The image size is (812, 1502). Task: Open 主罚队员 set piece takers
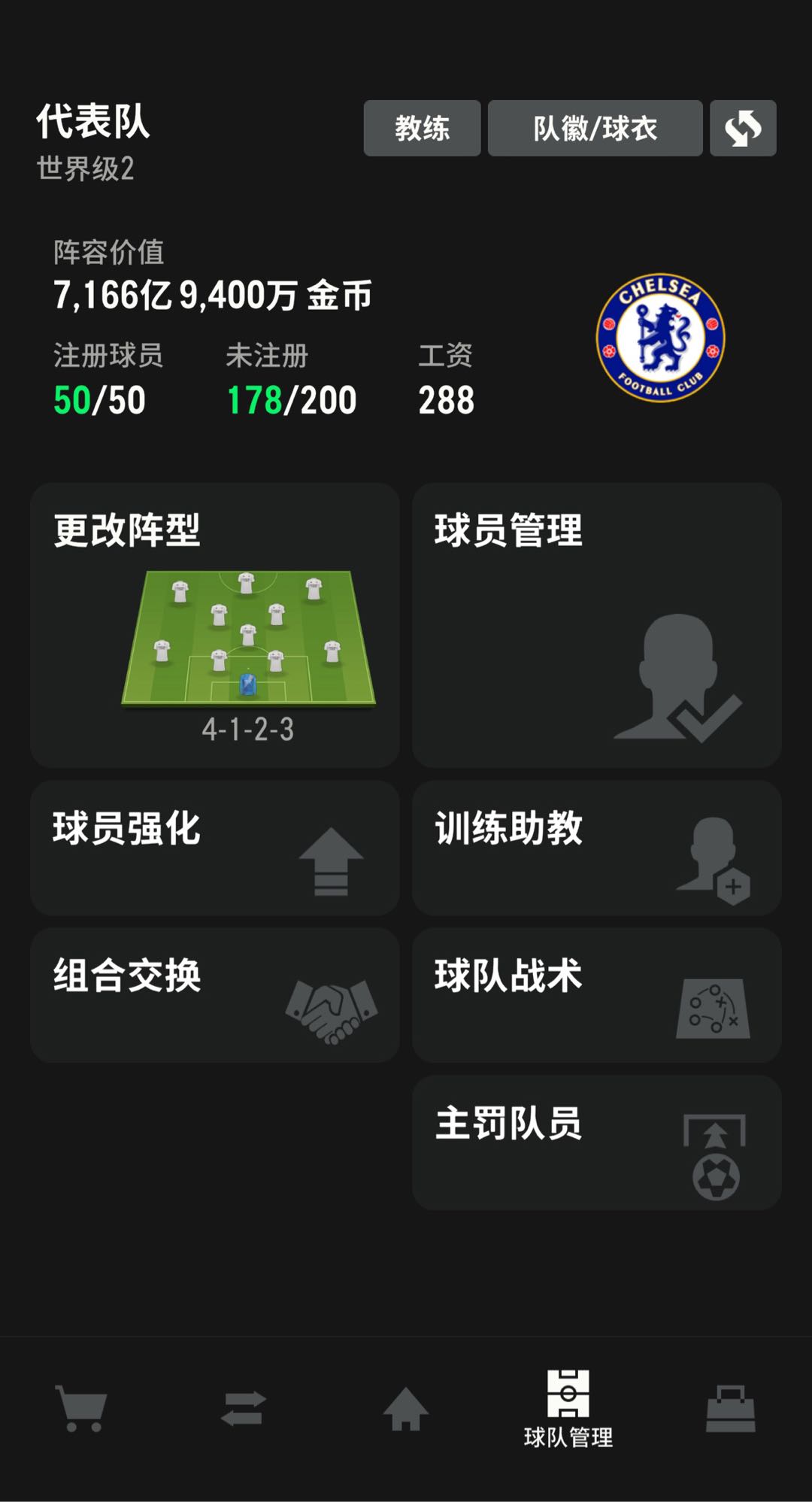(597, 1142)
